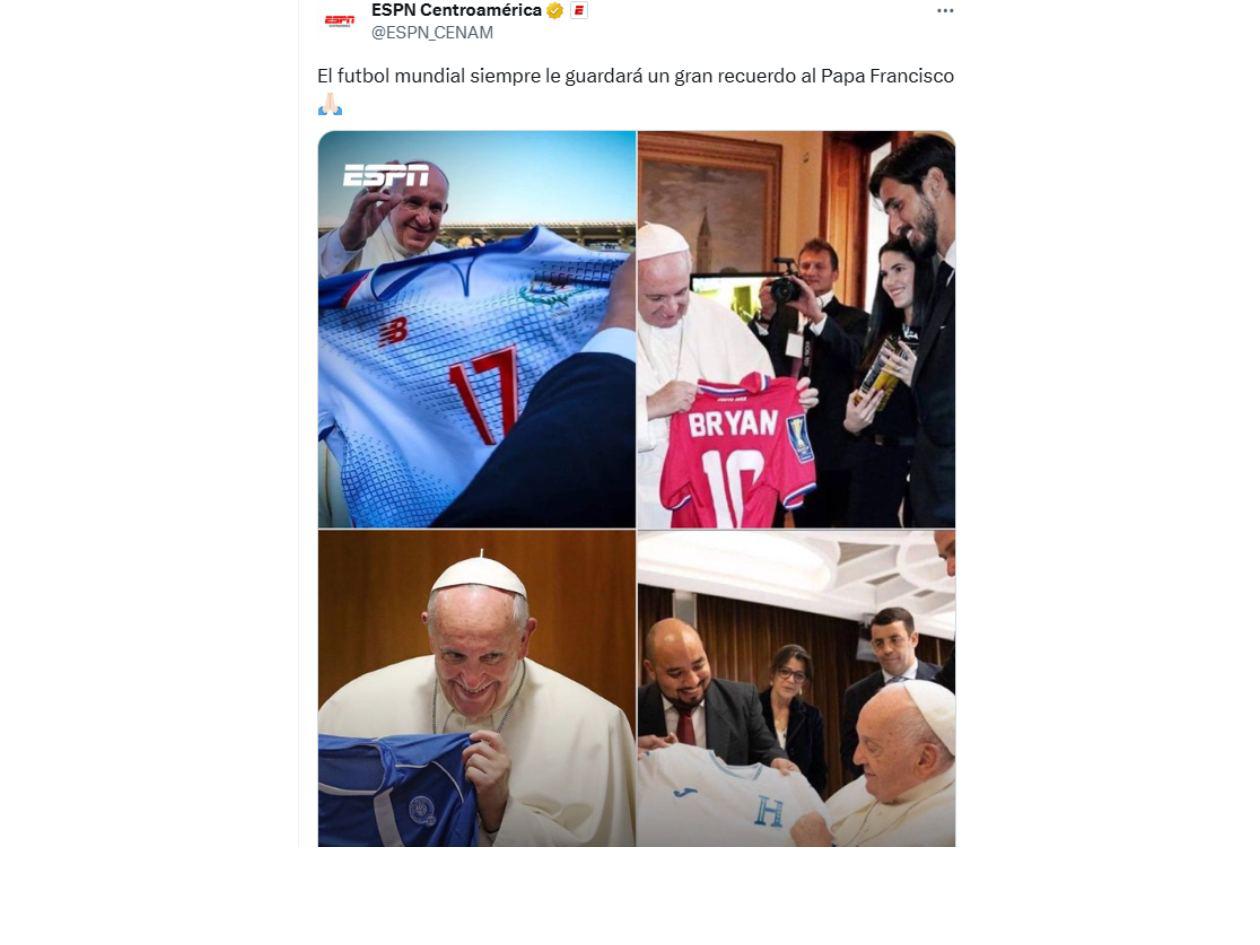Open ESPN Centroamérica profile avatar
The height and width of the screenshot is (945, 1260).
click(x=339, y=19)
